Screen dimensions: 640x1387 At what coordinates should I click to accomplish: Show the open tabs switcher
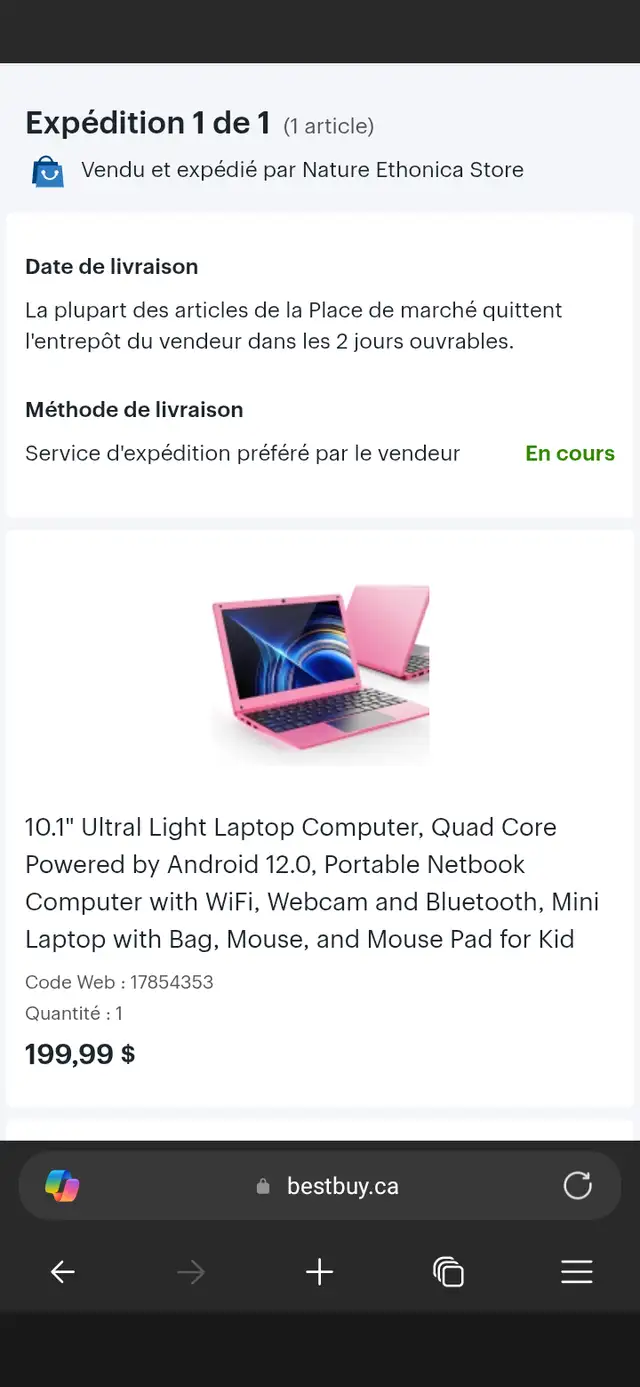448,1272
